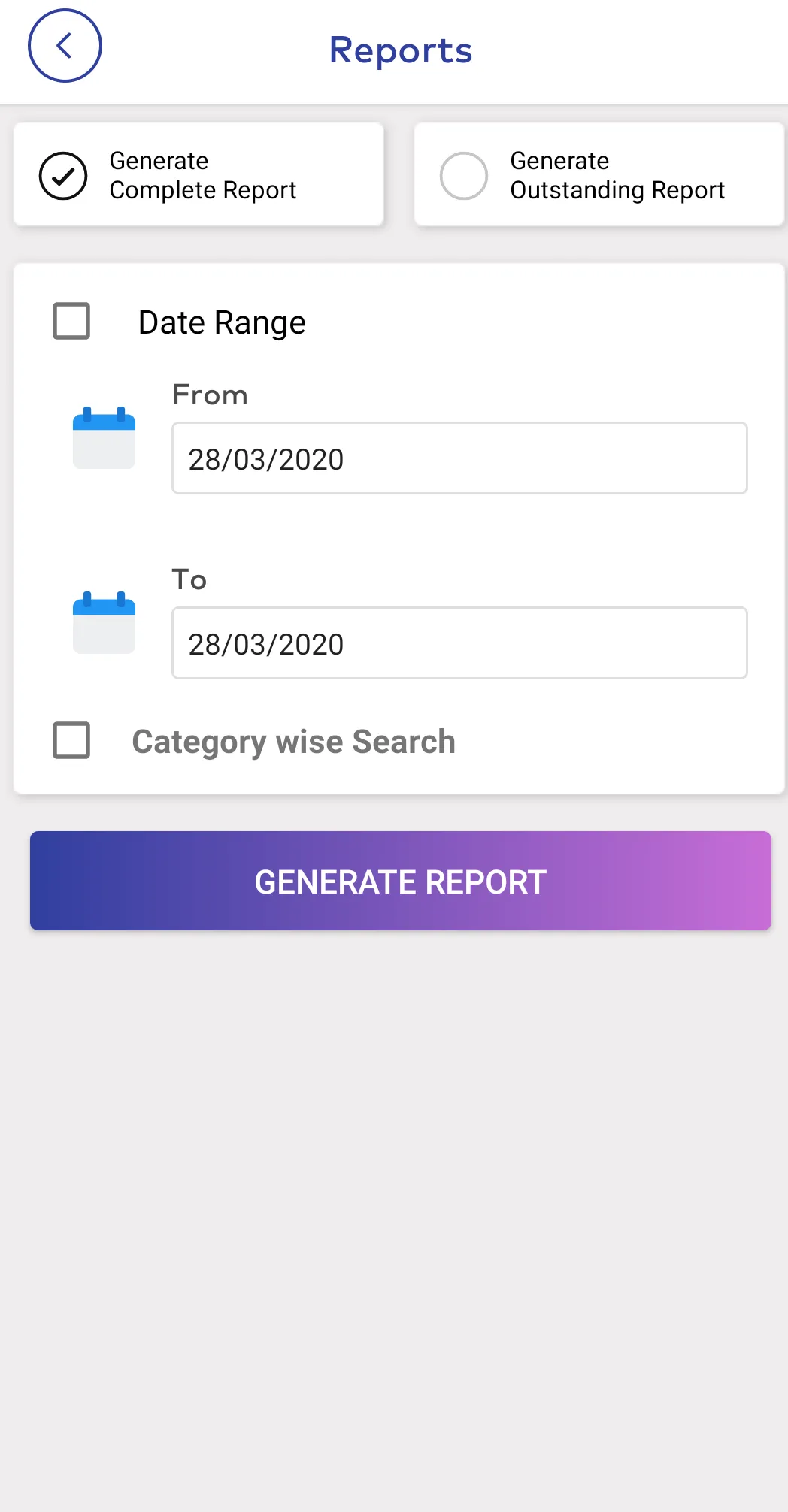Screen dimensions: 788x1512
Task: Click the Reports title heading
Action: tap(400, 50)
